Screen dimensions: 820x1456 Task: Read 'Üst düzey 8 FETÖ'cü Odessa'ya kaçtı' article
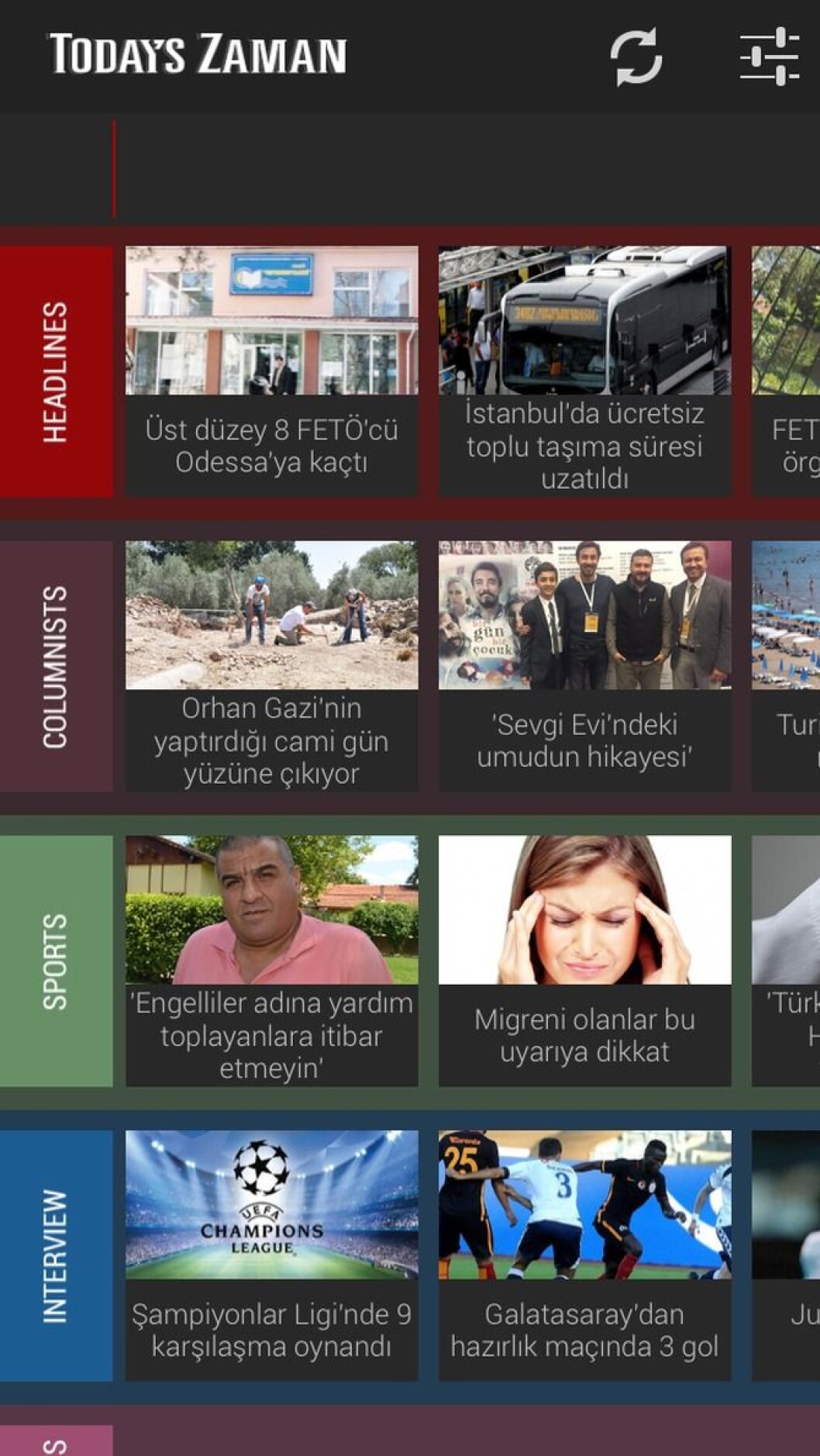click(271, 371)
